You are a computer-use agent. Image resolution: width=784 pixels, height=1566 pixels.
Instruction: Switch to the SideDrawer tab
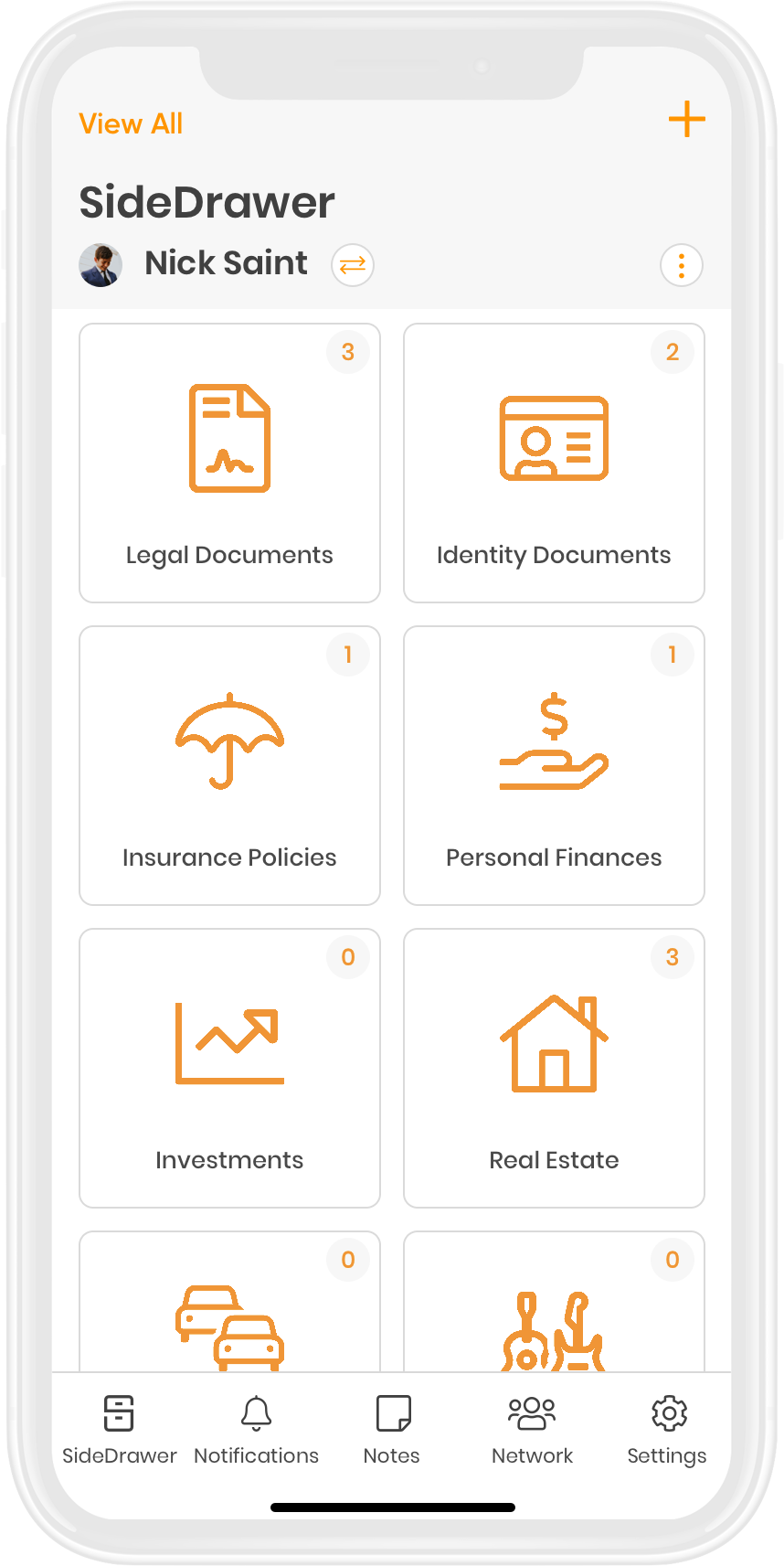(119, 1428)
